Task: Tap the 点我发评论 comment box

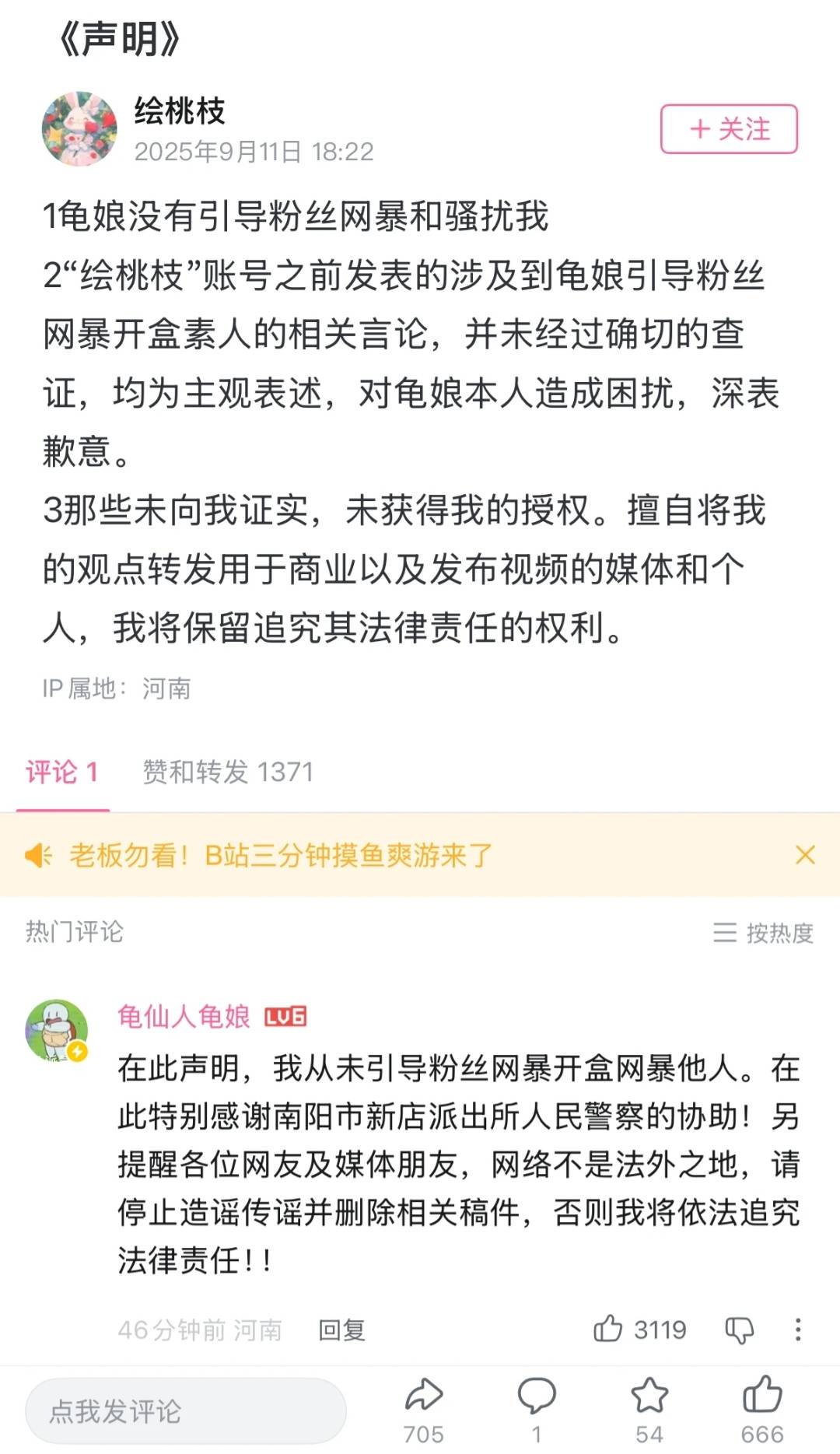Action: point(185,1410)
